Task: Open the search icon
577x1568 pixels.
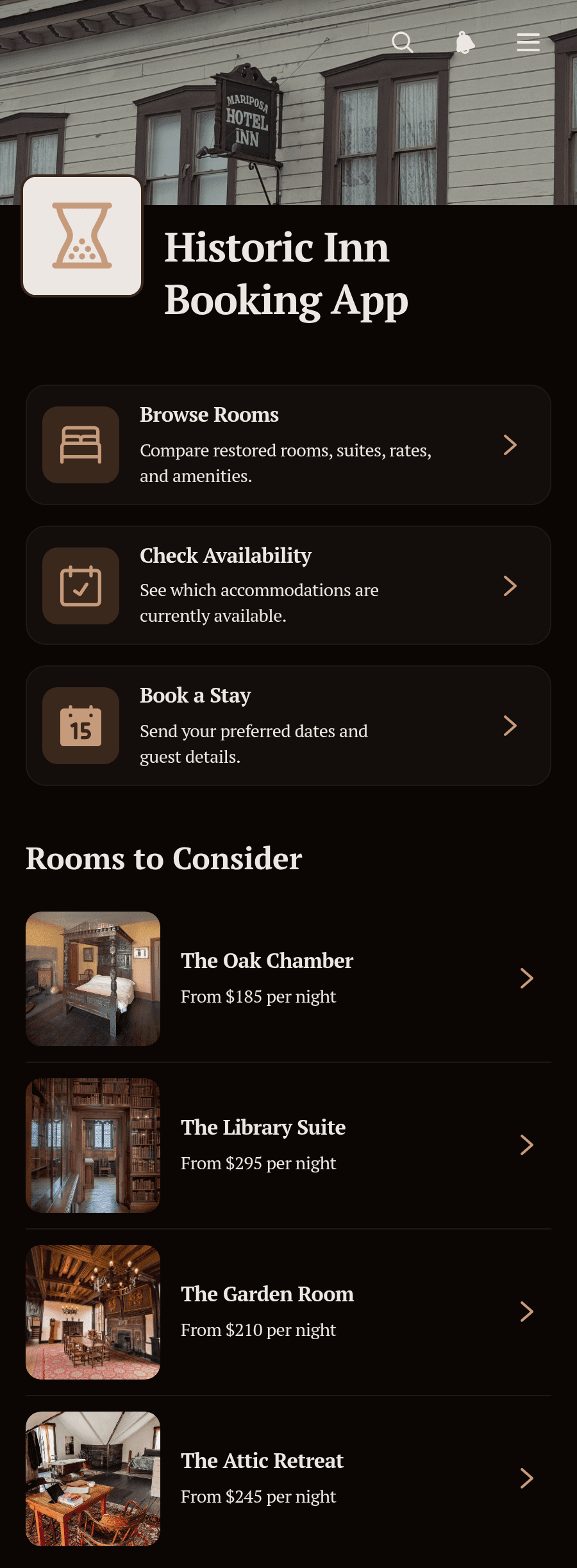Action: [x=403, y=42]
